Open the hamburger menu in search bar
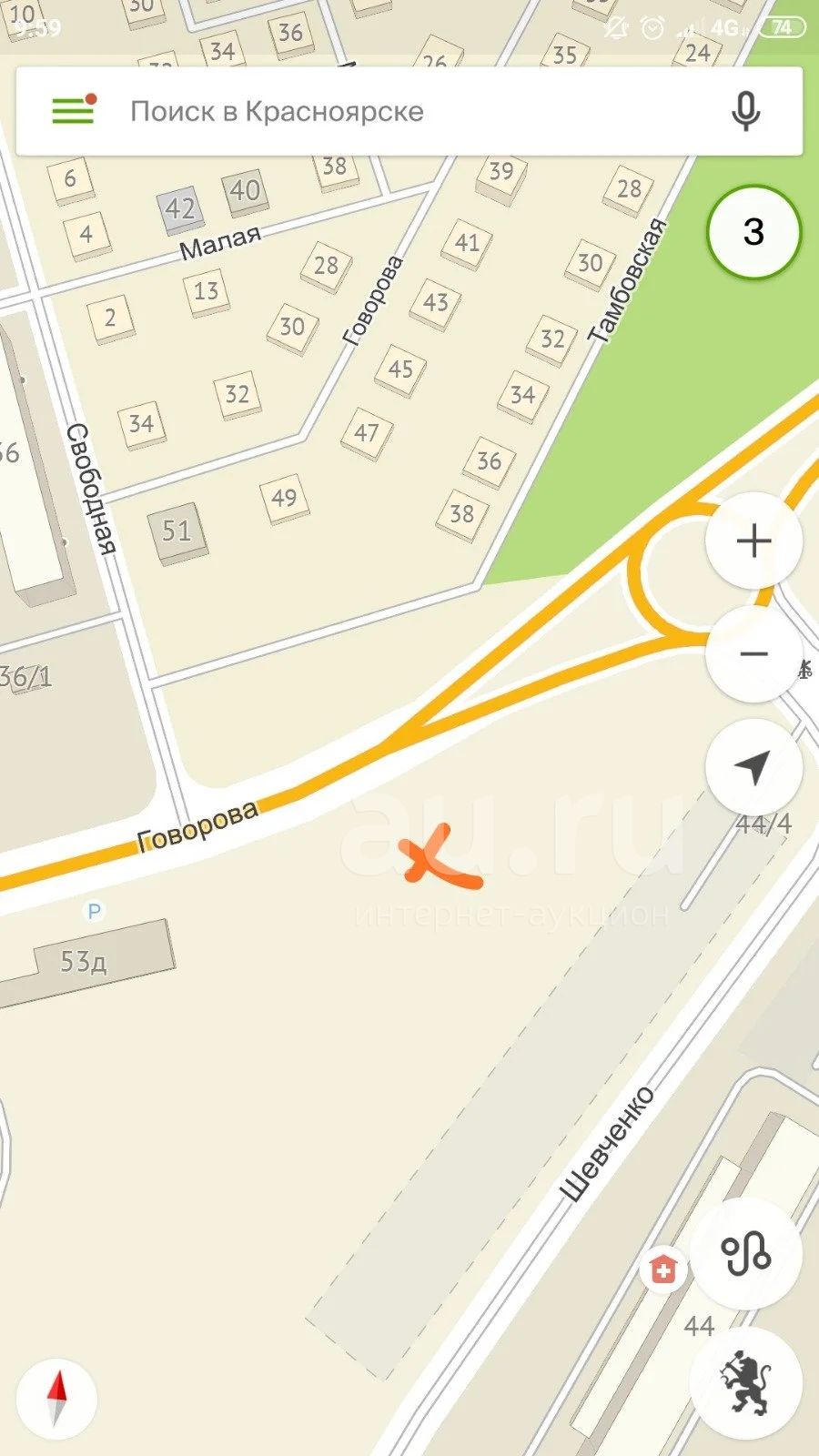This screenshot has height=1456, width=819. (73, 110)
